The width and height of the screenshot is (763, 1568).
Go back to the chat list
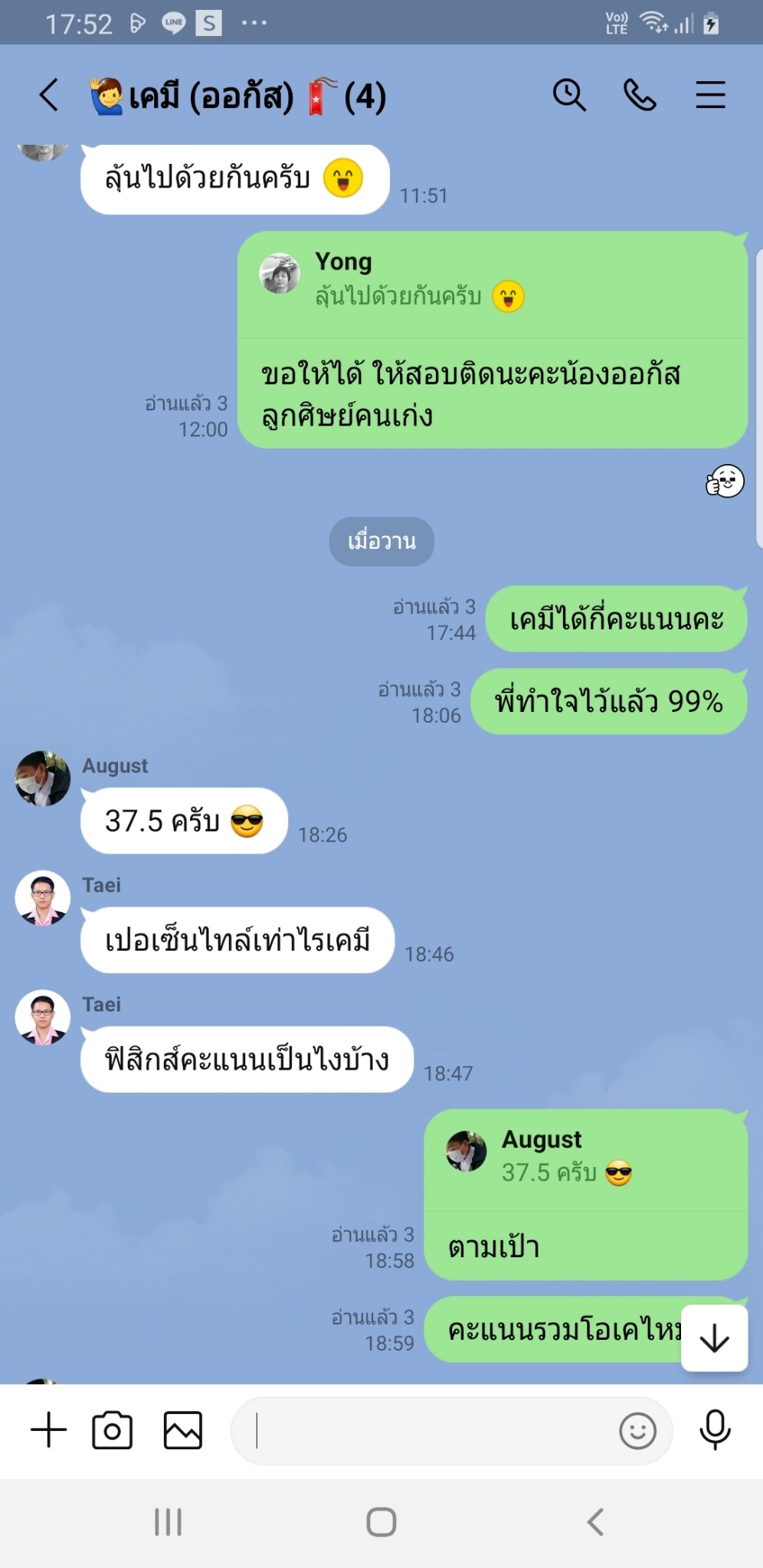(x=49, y=96)
